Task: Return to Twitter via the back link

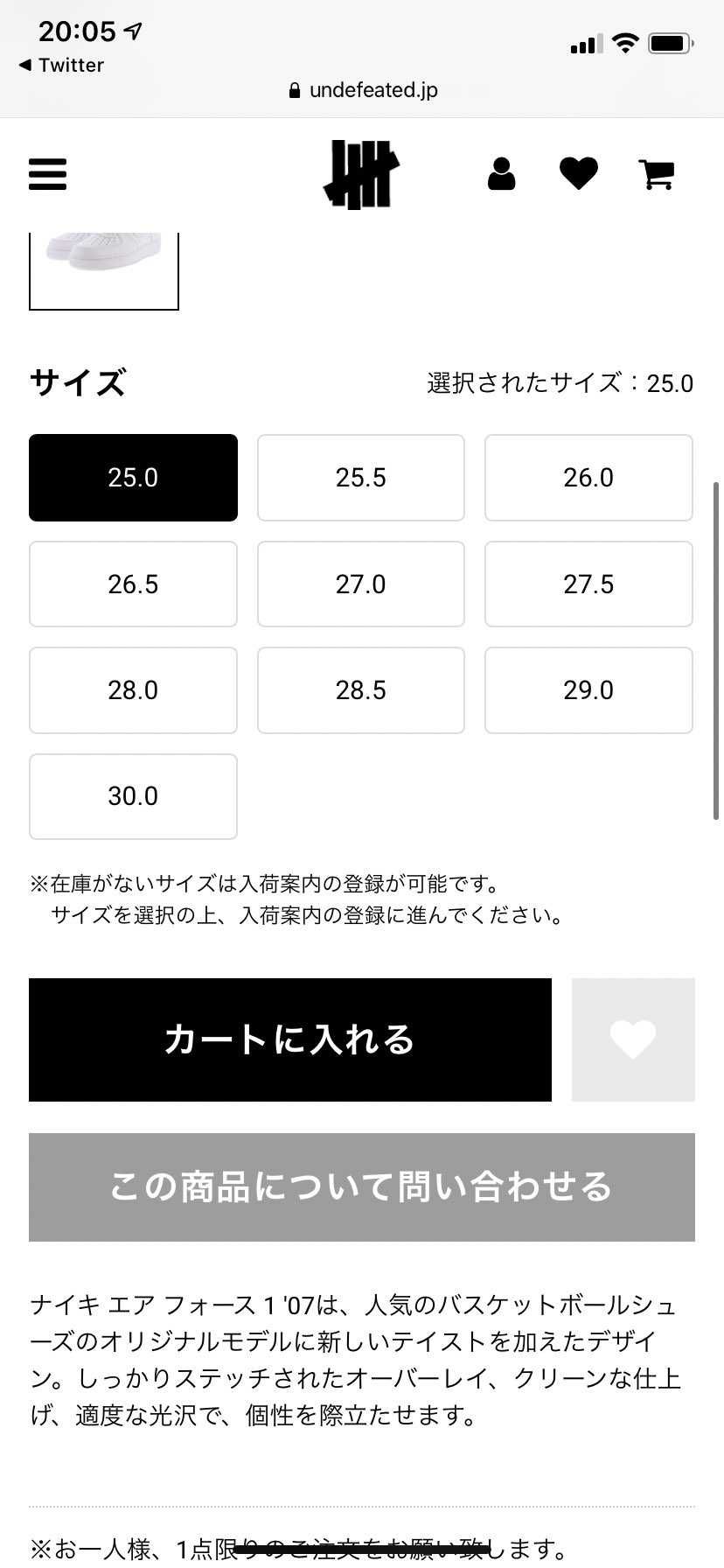Action: coord(59,64)
